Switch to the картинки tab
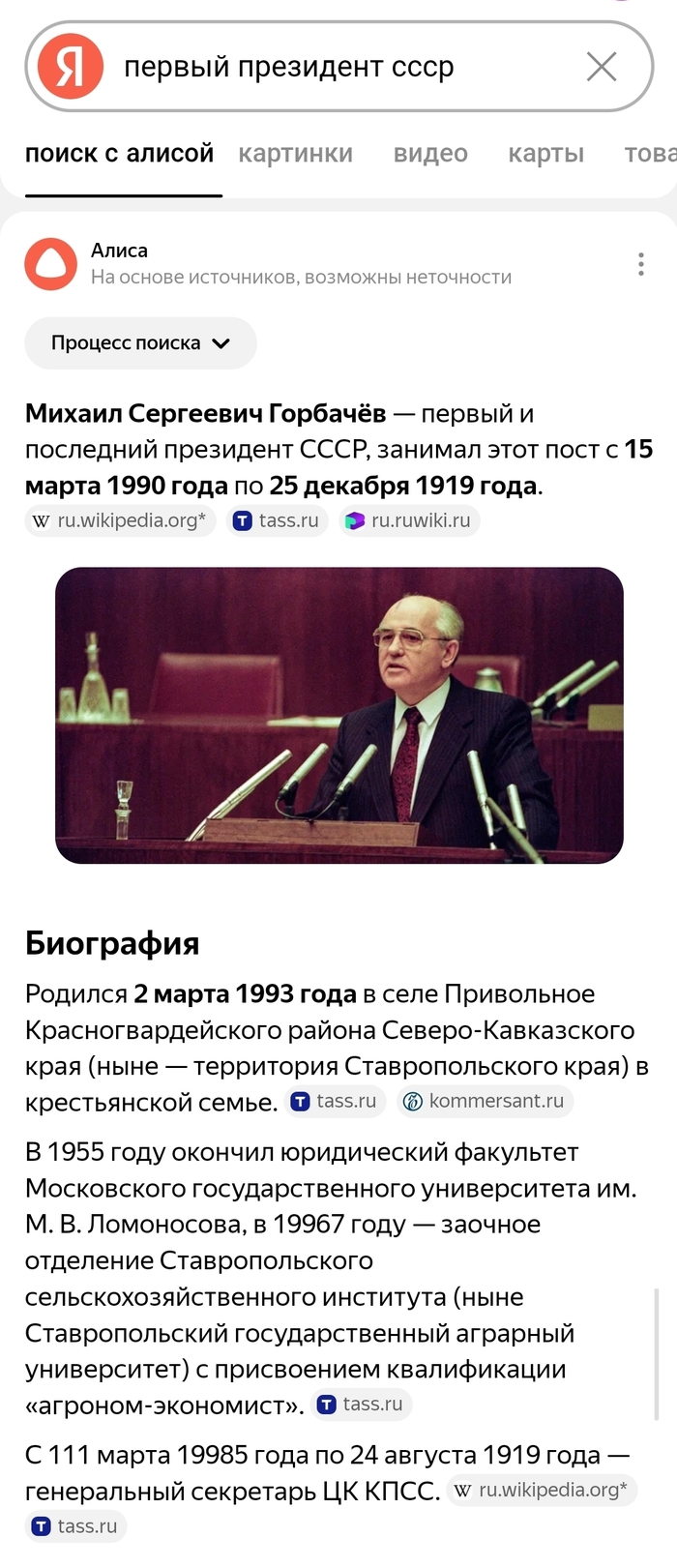Viewport: 677px width, 1568px height. click(295, 154)
